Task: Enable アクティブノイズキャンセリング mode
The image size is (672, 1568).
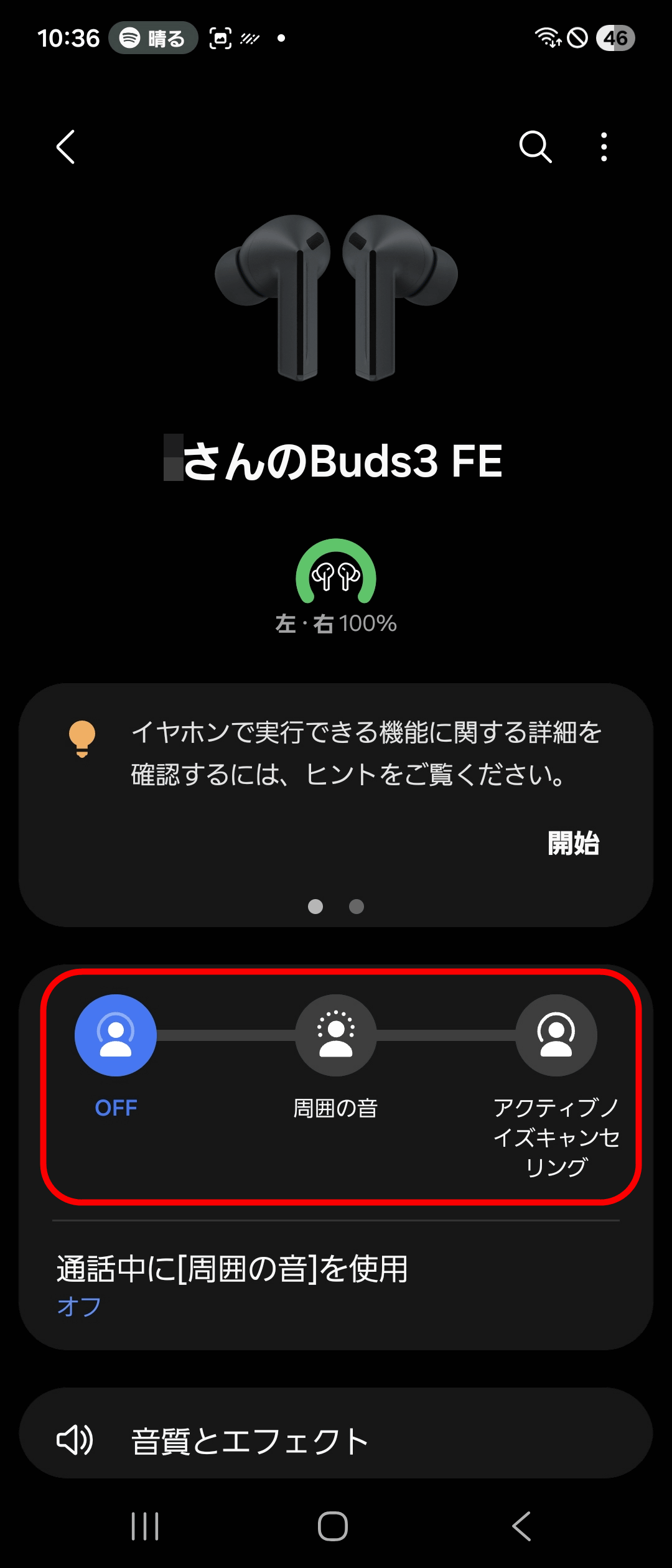Action: click(556, 1035)
